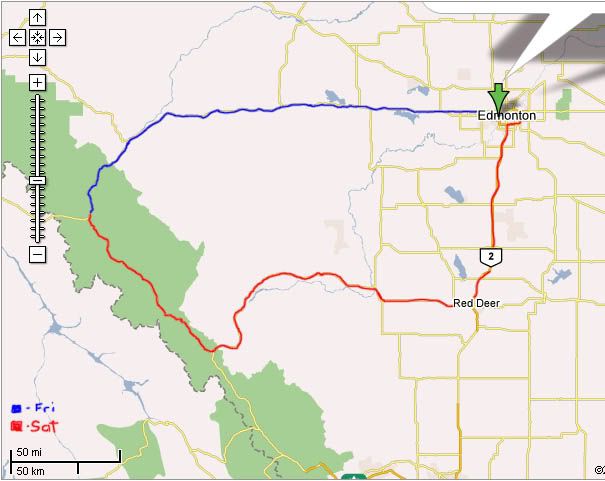605x481 pixels.
Task: Pan the map down
Action: [37, 57]
